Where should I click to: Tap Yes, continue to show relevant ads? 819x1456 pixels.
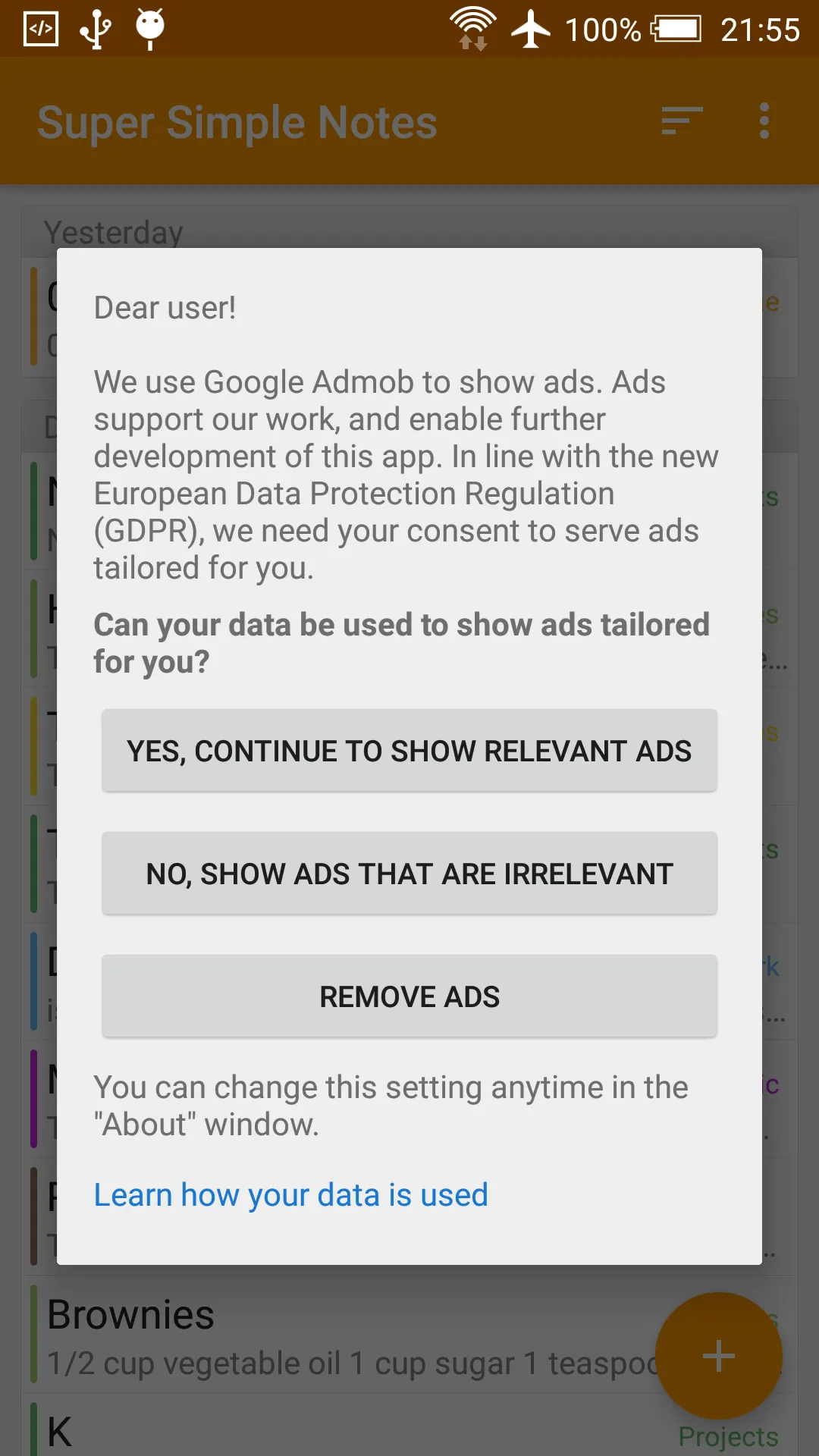coord(409,751)
